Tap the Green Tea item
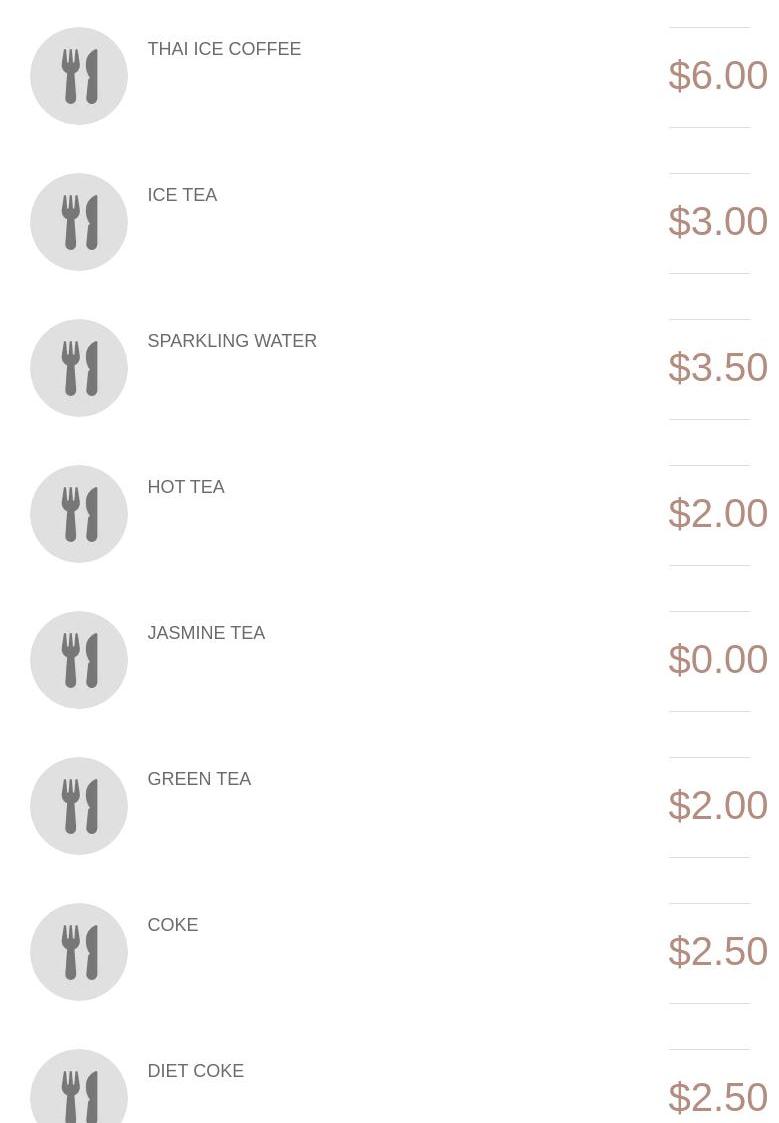Viewport: 779px width, 1123px height. point(199,779)
